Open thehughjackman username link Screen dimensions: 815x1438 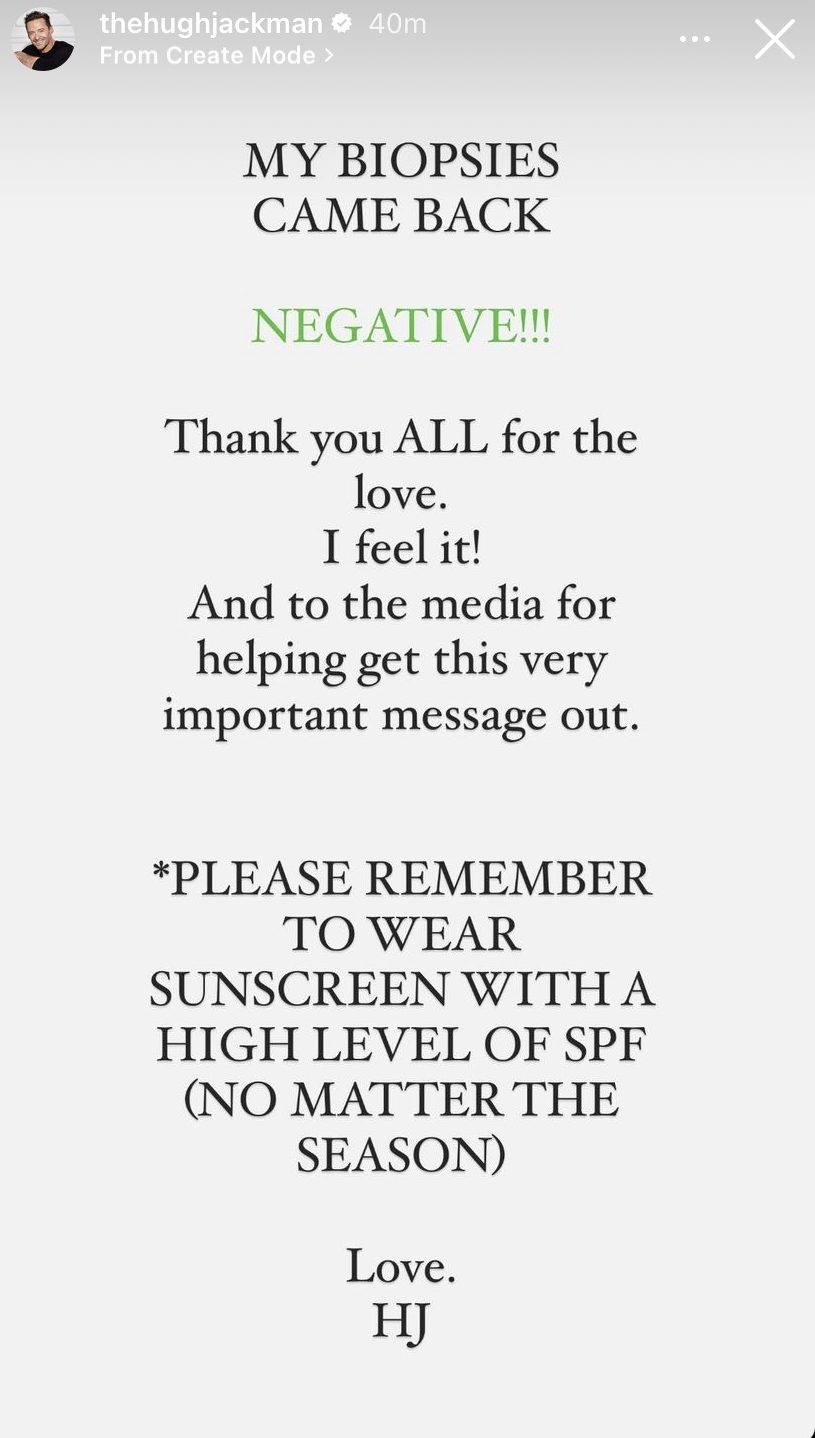(x=210, y=24)
